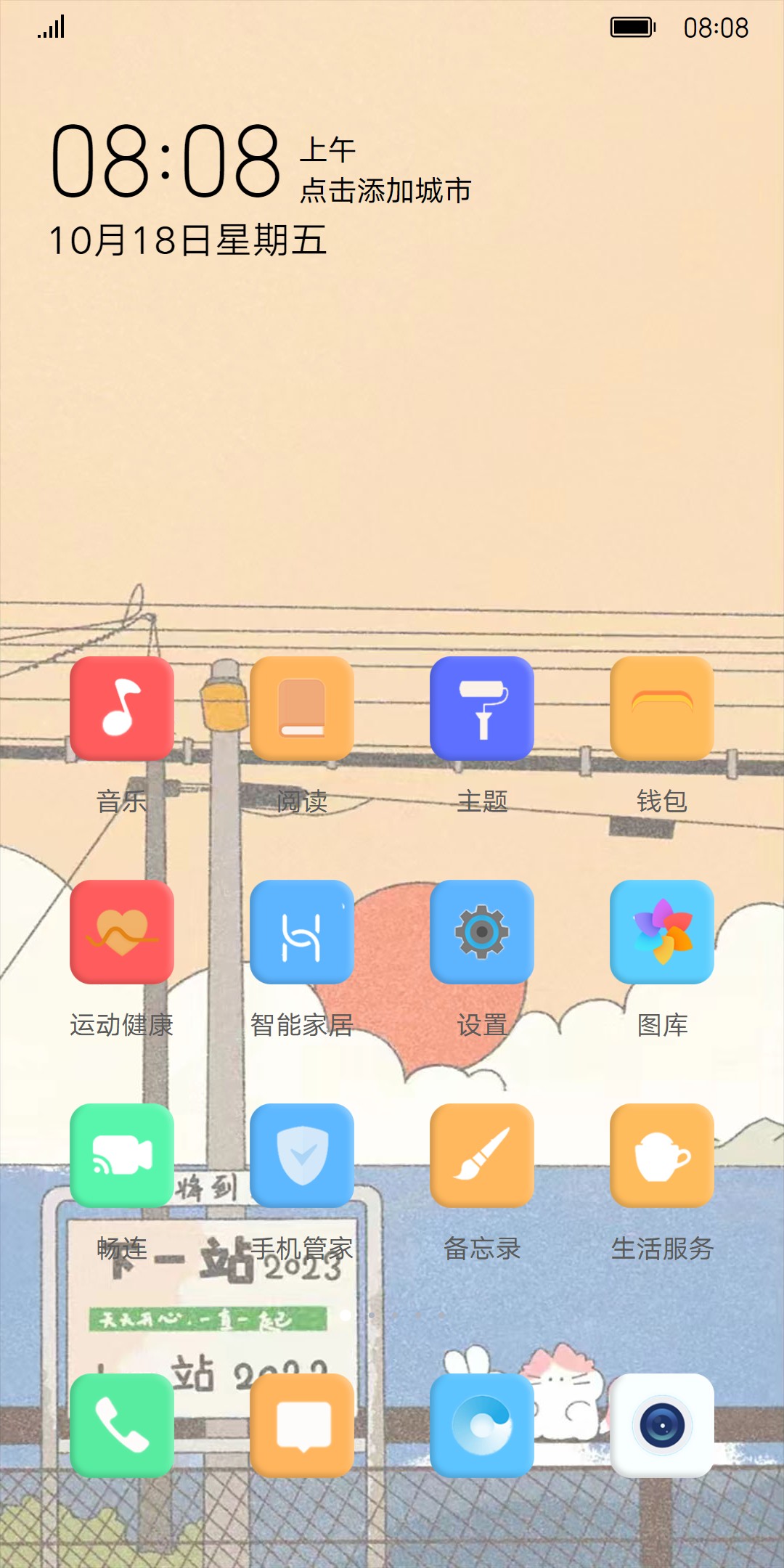Image resolution: width=784 pixels, height=1568 pixels.
Task: Open the messages app in dock
Action: pyautogui.click(x=302, y=1426)
